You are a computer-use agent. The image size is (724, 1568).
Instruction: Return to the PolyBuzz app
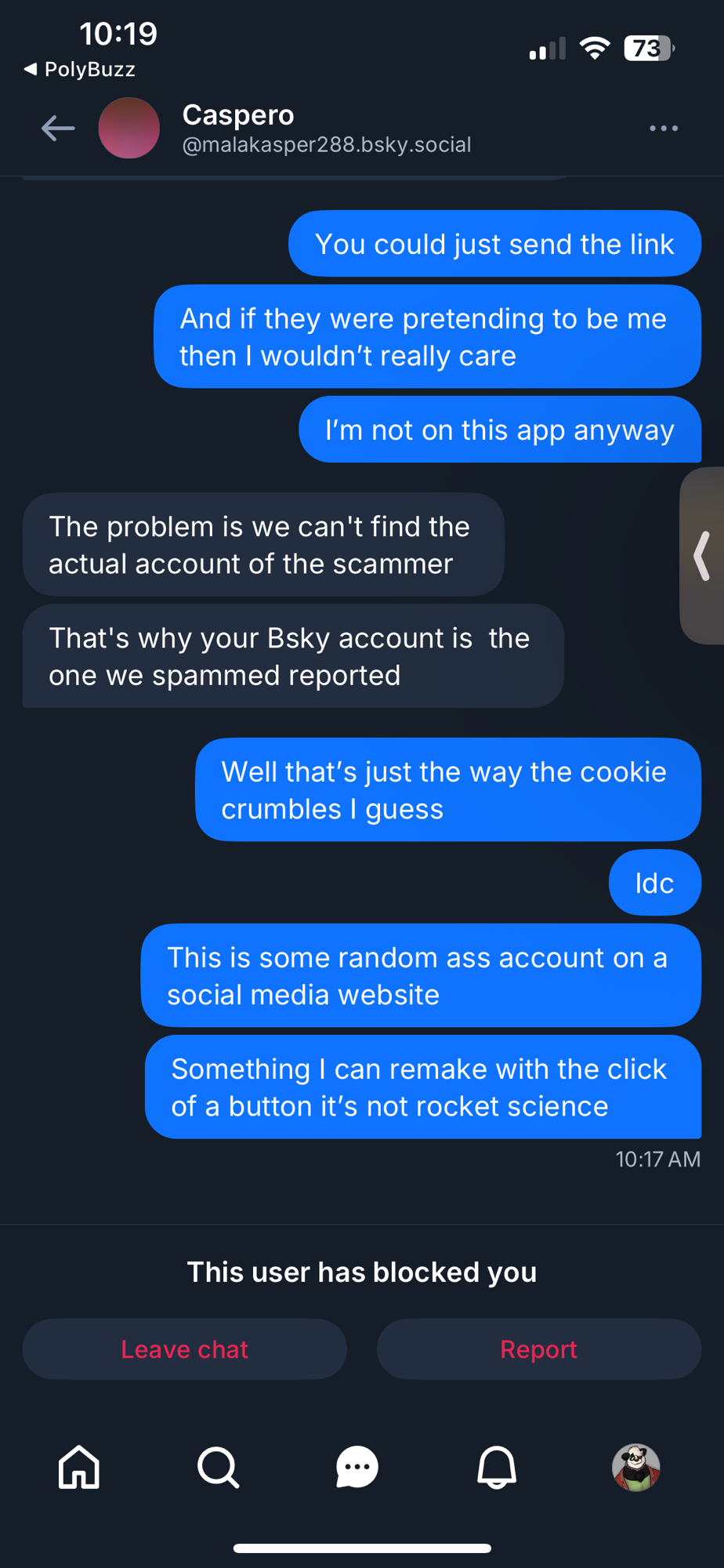coord(80,69)
